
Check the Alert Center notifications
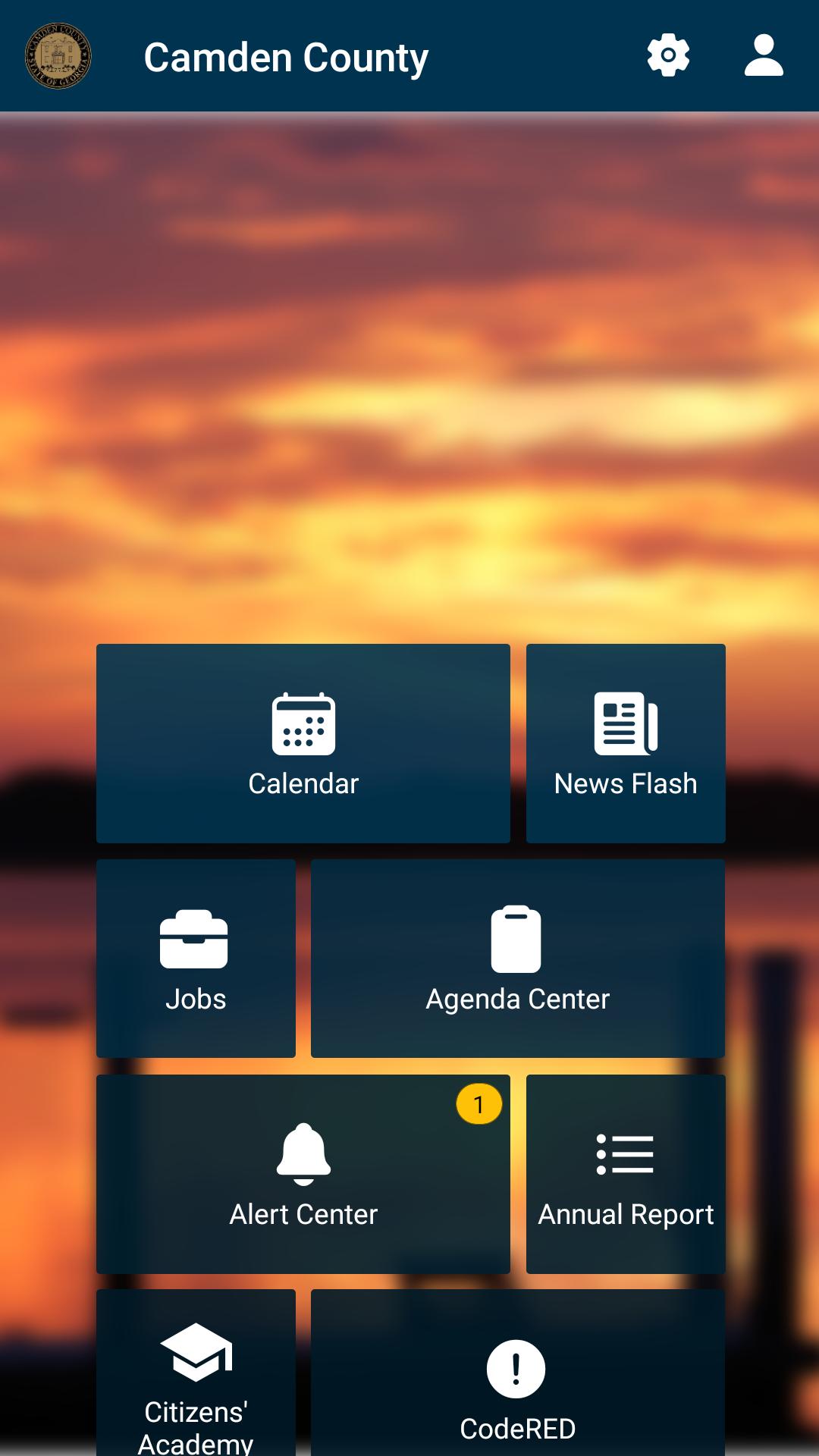(x=303, y=1174)
